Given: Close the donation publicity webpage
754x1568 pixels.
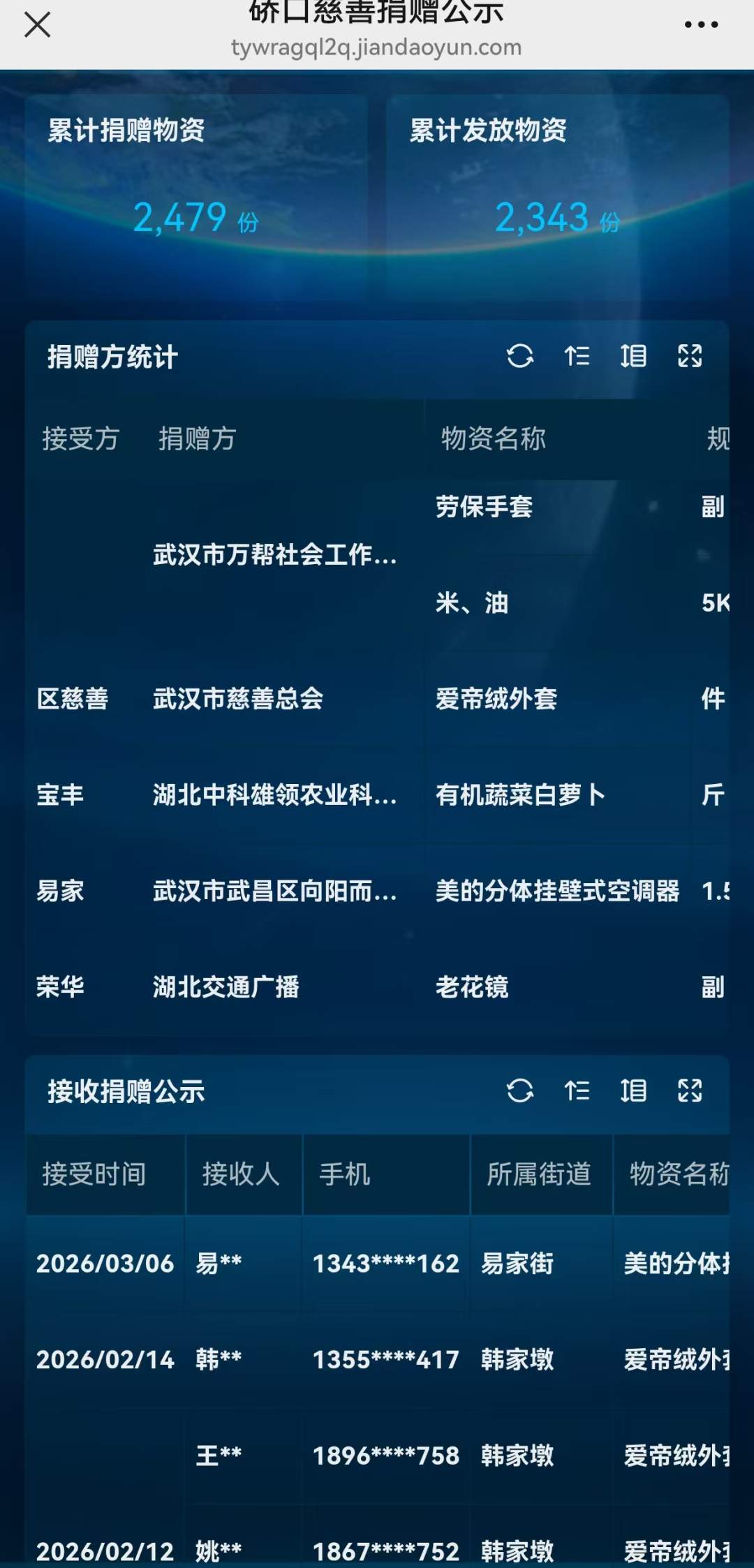Looking at the screenshot, I should pyautogui.click(x=37, y=25).
